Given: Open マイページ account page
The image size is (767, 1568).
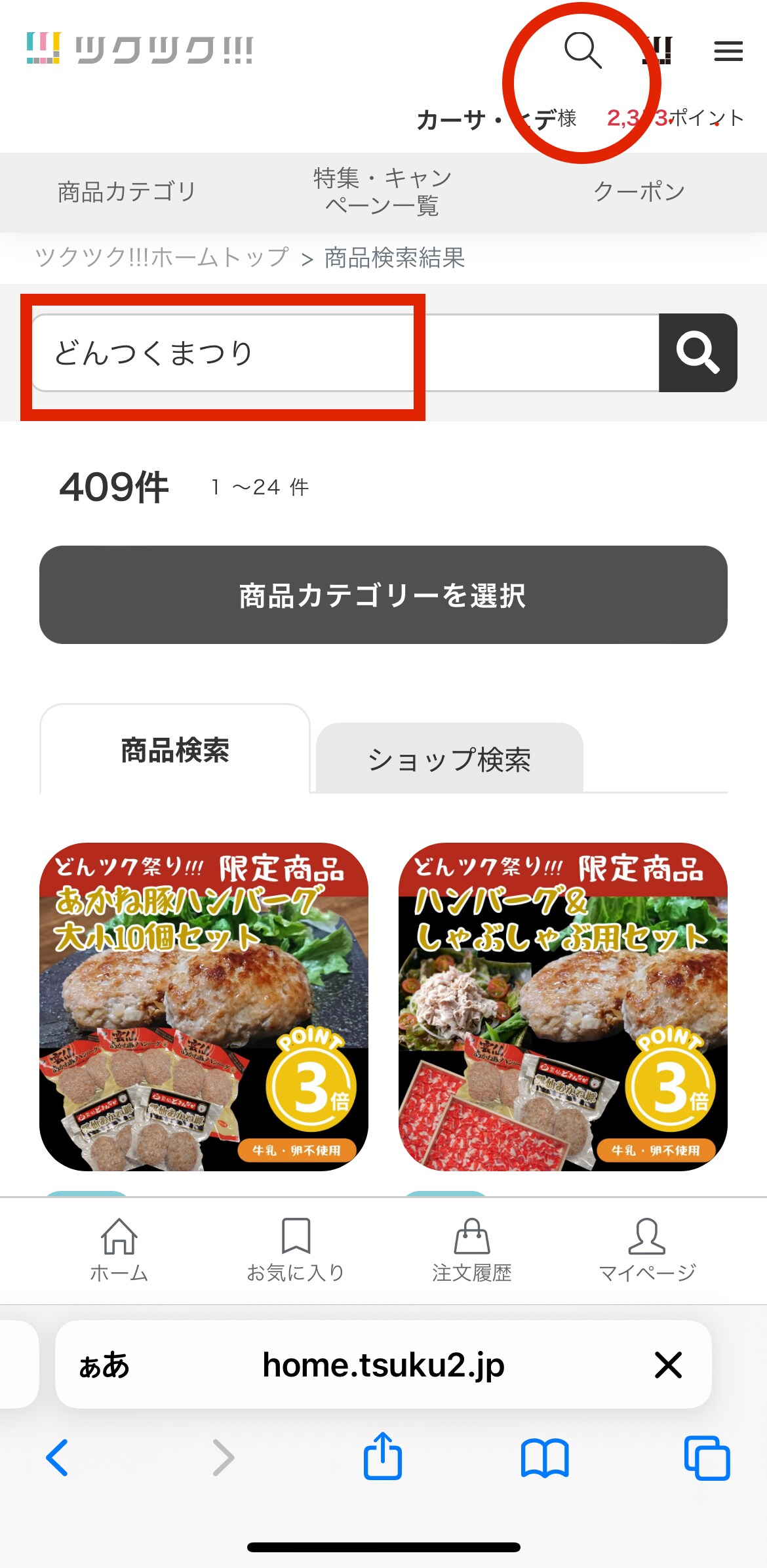Looking at the screenshot, I should click(x=647, y=1249).
